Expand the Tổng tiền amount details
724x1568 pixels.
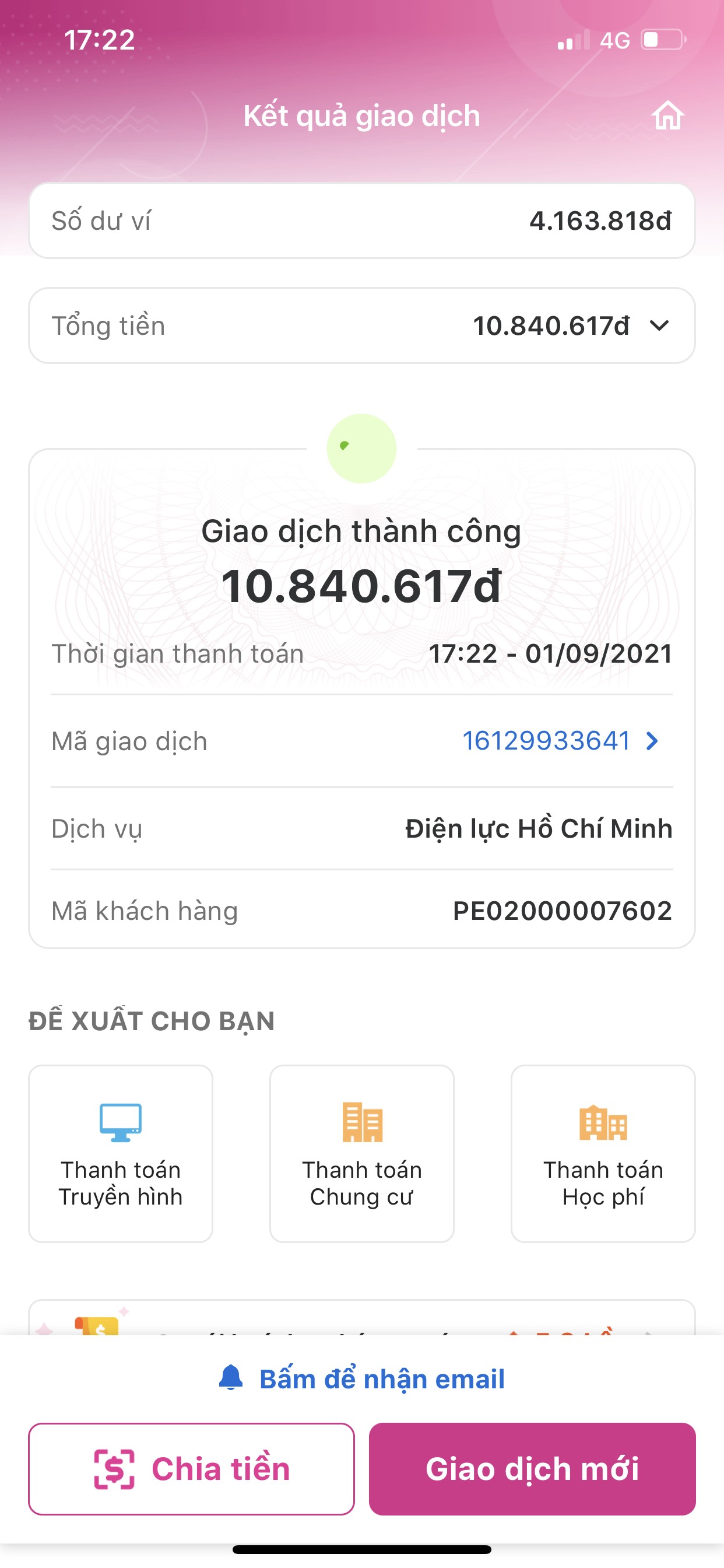pyautogui.click(x=659, y=325)
